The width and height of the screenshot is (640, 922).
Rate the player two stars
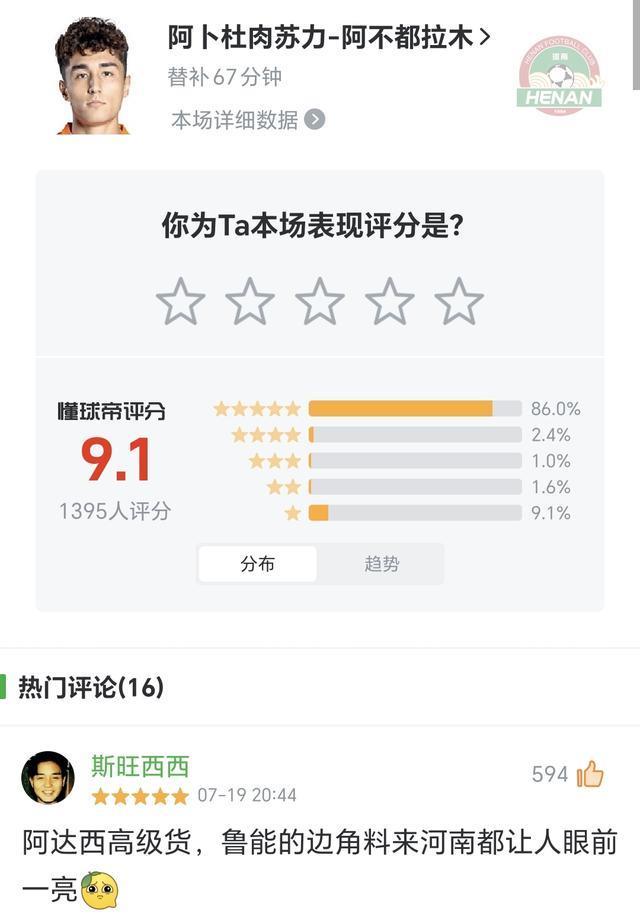[250, 301]
